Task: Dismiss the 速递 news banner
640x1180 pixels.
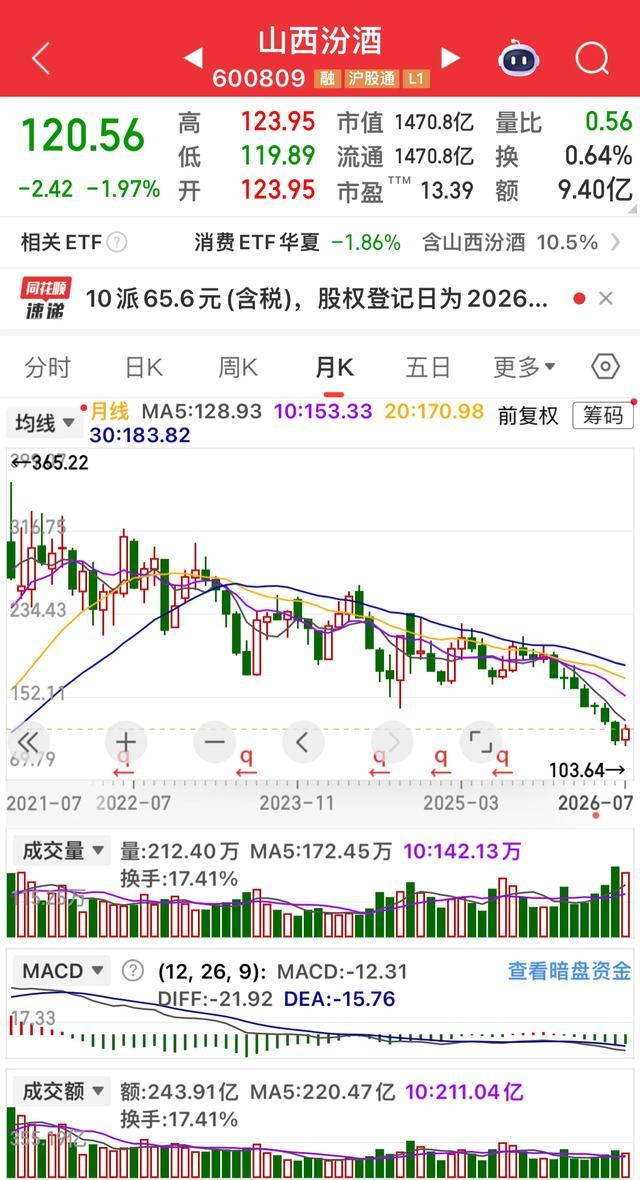Action: tap(606, 299)
